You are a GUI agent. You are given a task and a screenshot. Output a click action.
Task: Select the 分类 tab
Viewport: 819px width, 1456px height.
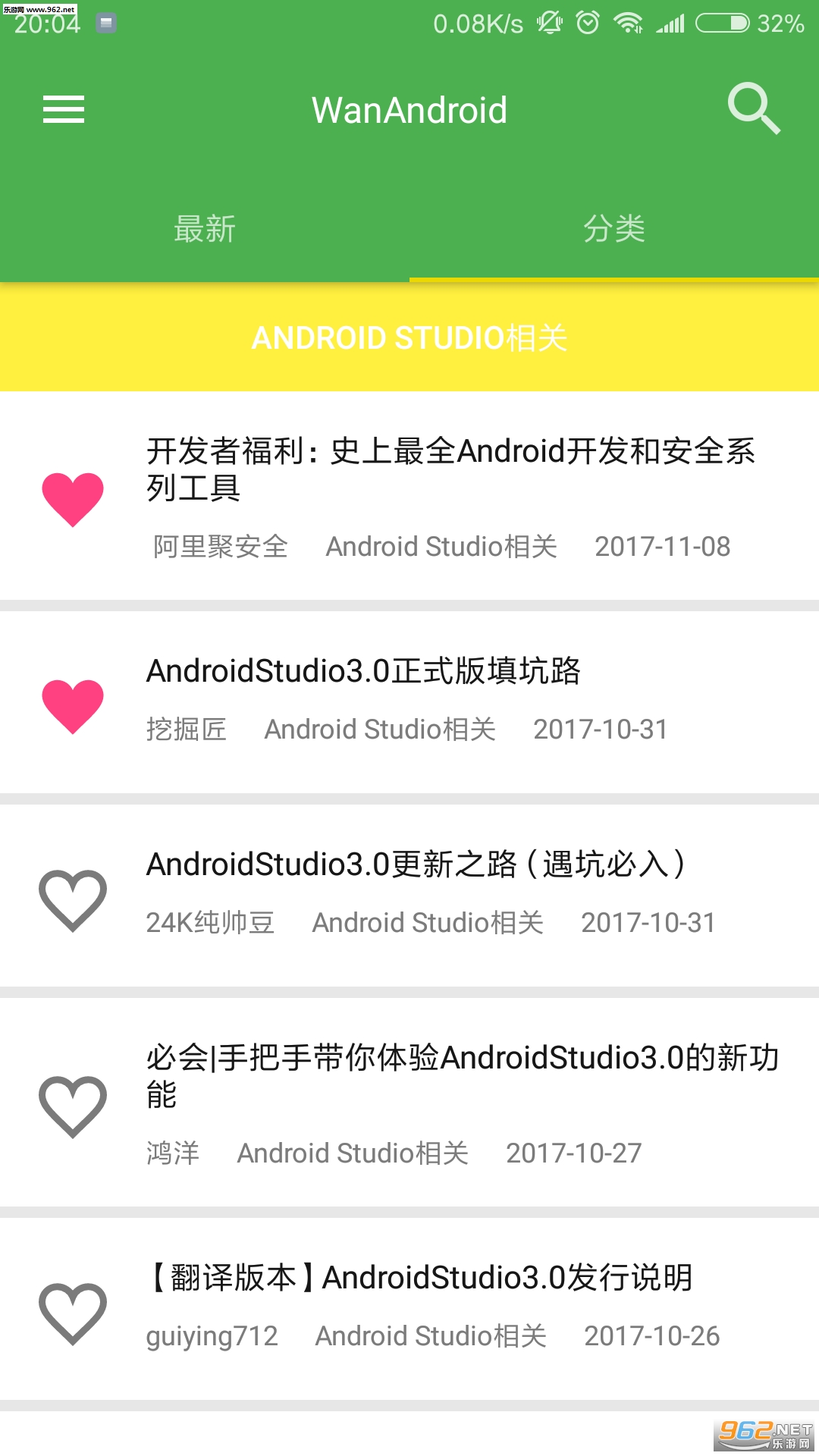coord(614,229)
